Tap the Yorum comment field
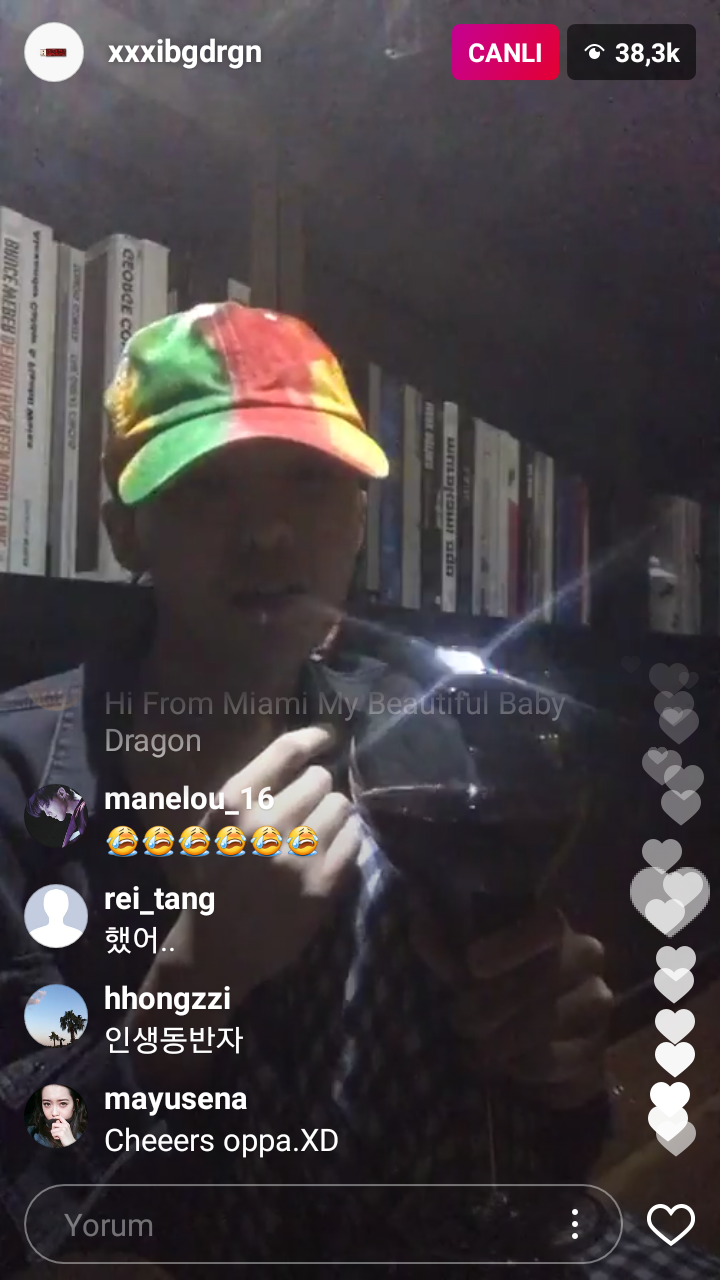 (300, 1225)
